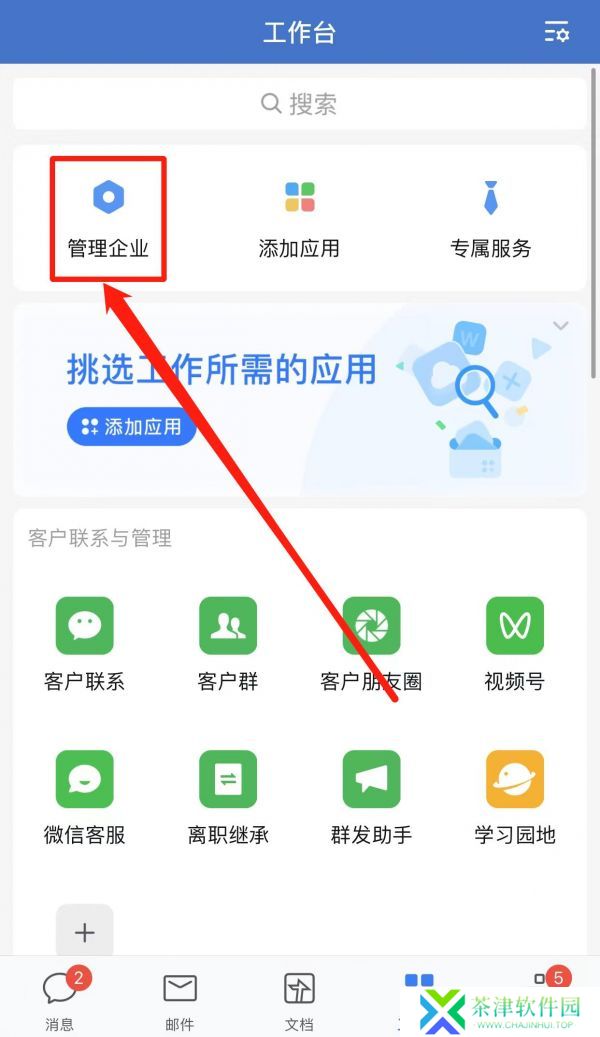The image size is (600, 1037).
Task: Open 管理企业
Action: (x=108, y=218)
